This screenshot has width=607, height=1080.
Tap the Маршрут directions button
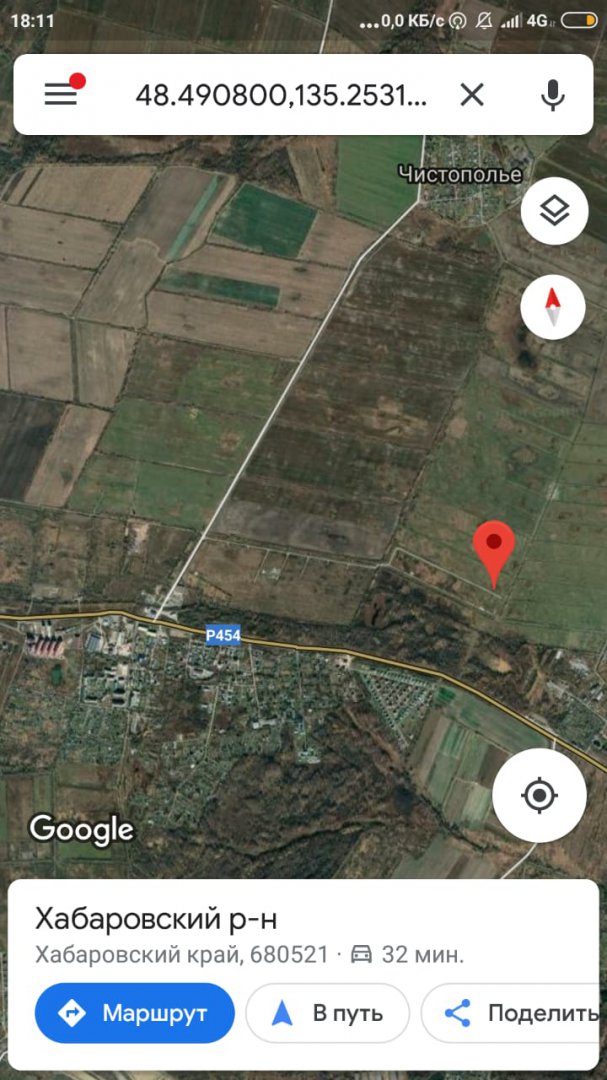pyautogui.click(x=135, y=1012)
